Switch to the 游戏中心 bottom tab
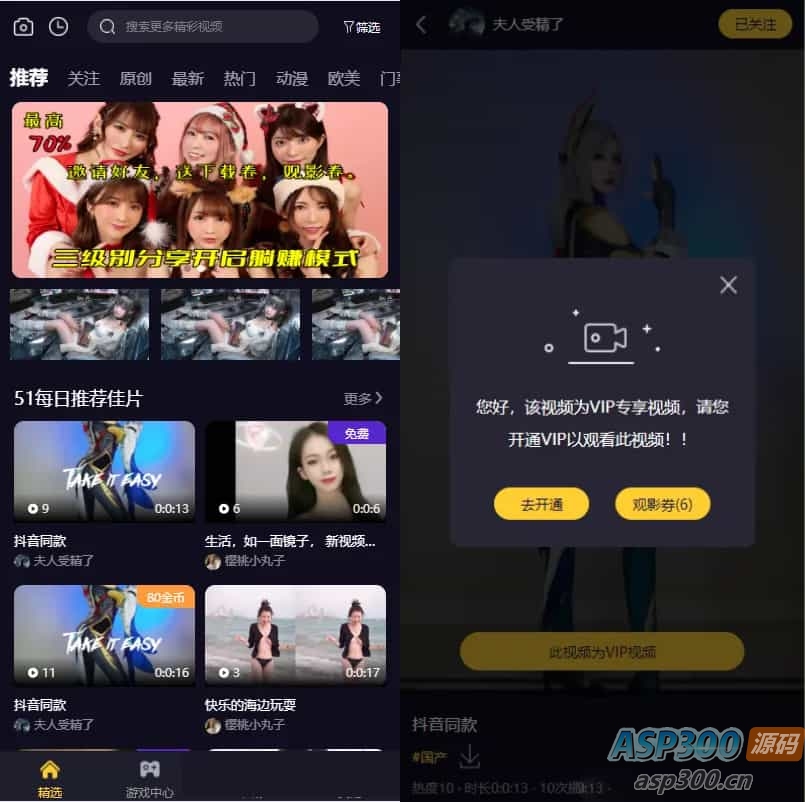Screen dimensions: 805x802 (149, 777)
